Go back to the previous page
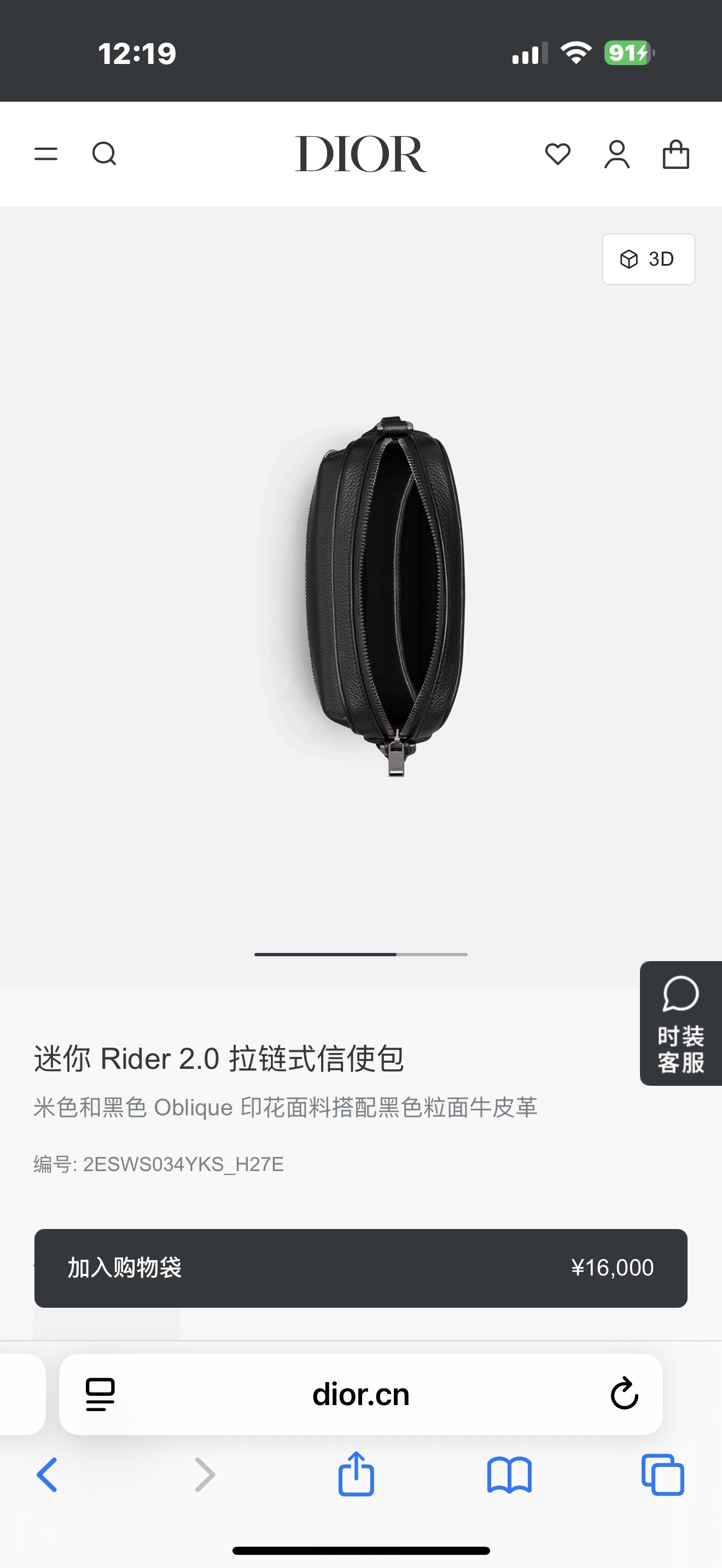 pos(47,1475)
